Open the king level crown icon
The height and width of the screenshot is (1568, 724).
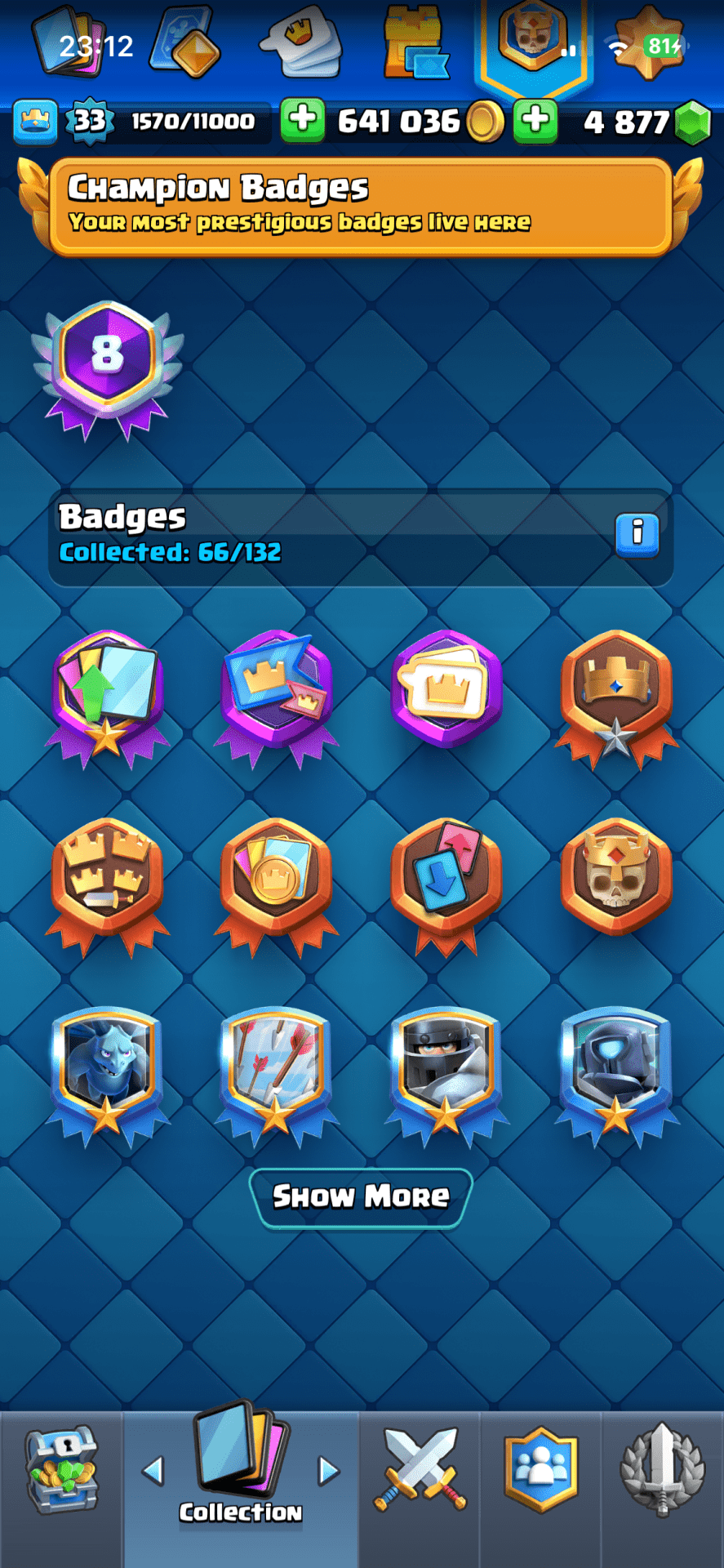[35, 121]
